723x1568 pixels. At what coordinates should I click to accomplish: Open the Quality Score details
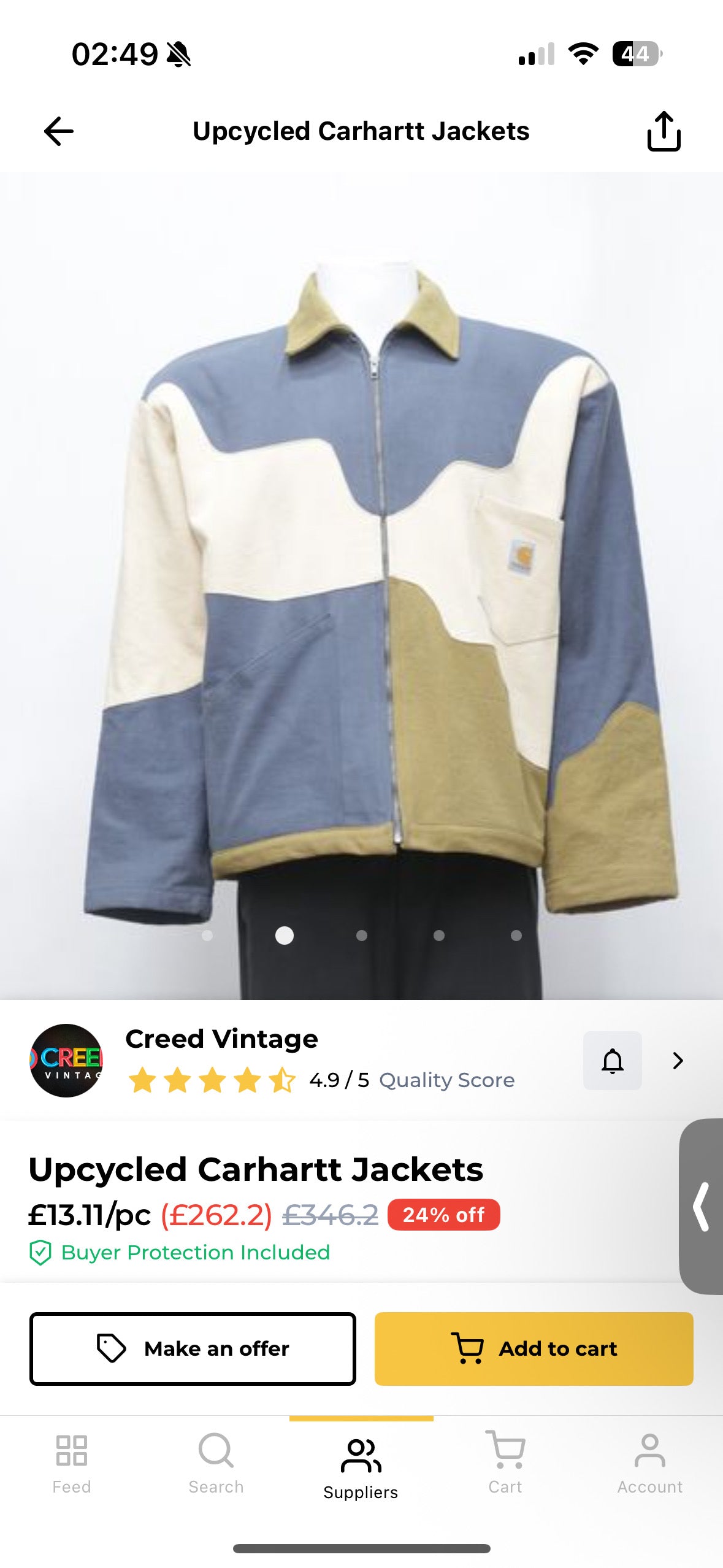click(x=446, y=1080)
